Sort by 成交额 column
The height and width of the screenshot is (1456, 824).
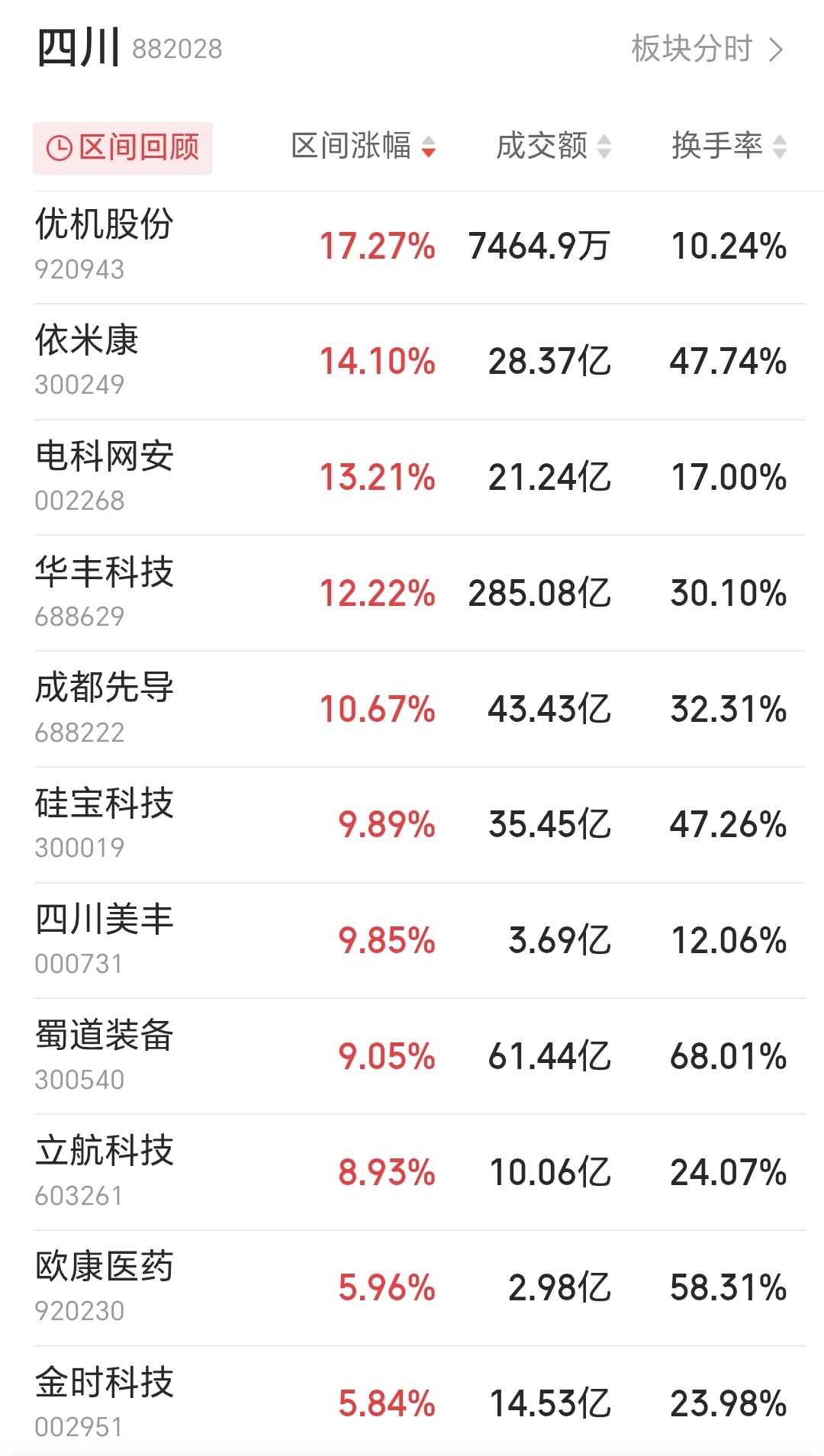click(x=554, y=146)
